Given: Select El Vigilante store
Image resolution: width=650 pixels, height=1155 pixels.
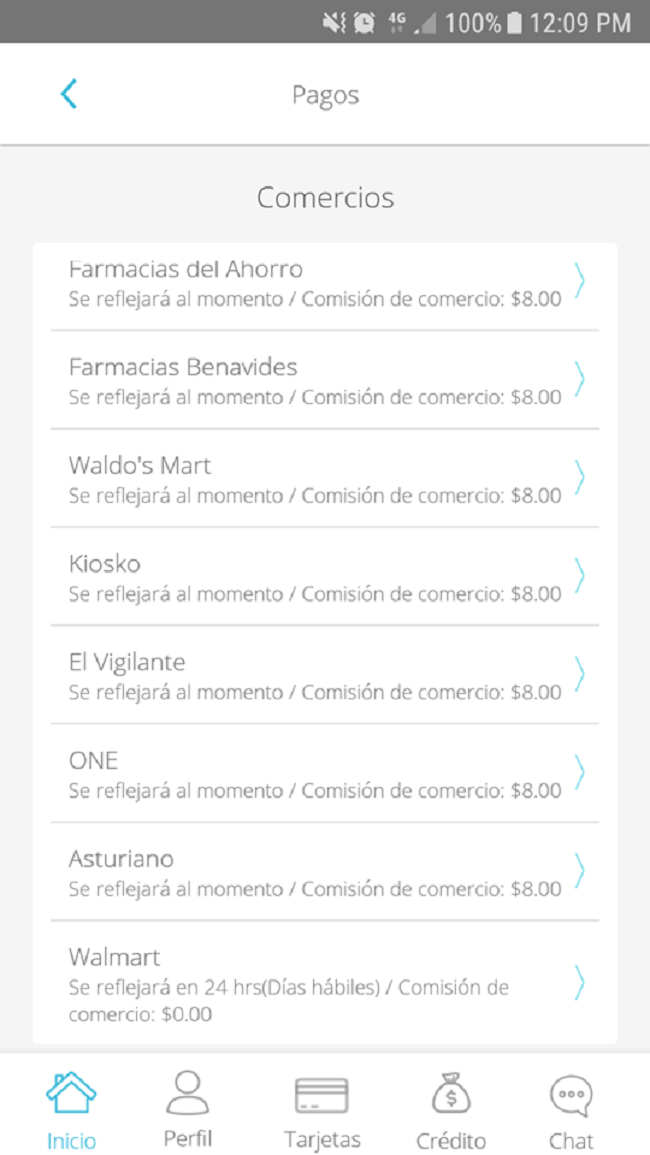Looking at the screenshot, I should [324, 675].
